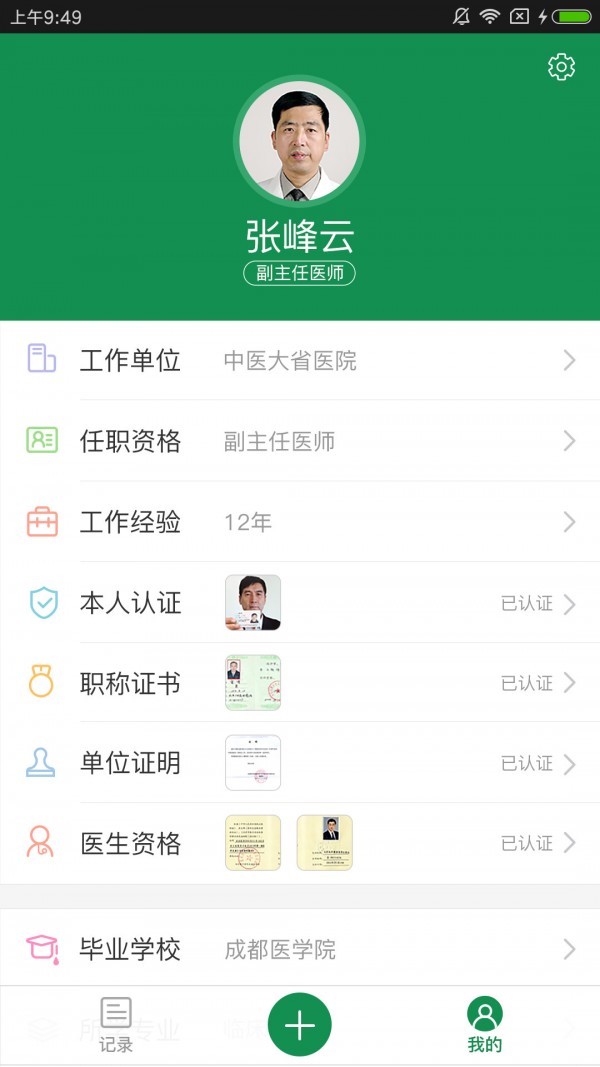This screenshot has width=600, height=1067.
Task: Open the 单位证明 row
Action: [x=300, y=763]
